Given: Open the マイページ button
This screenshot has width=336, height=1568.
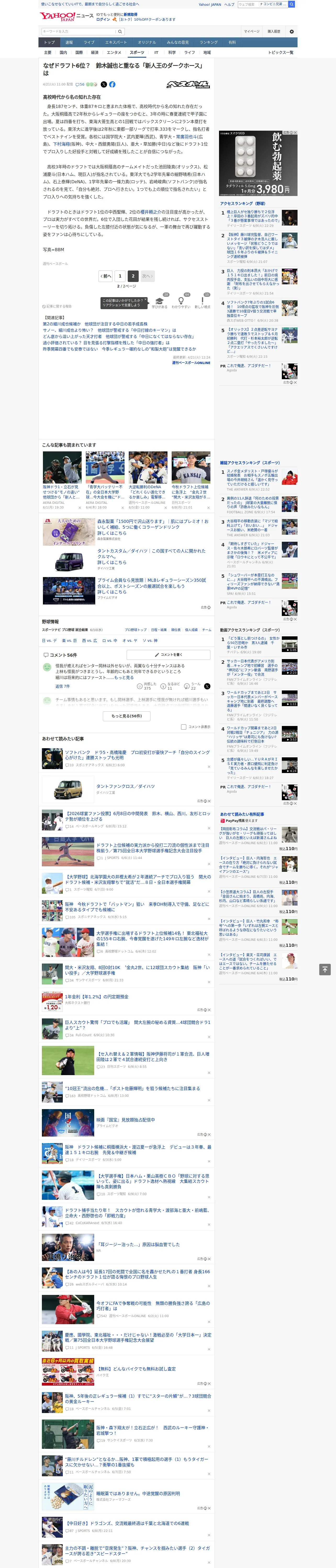Looking at the screenshot, I should pos(252,31).
